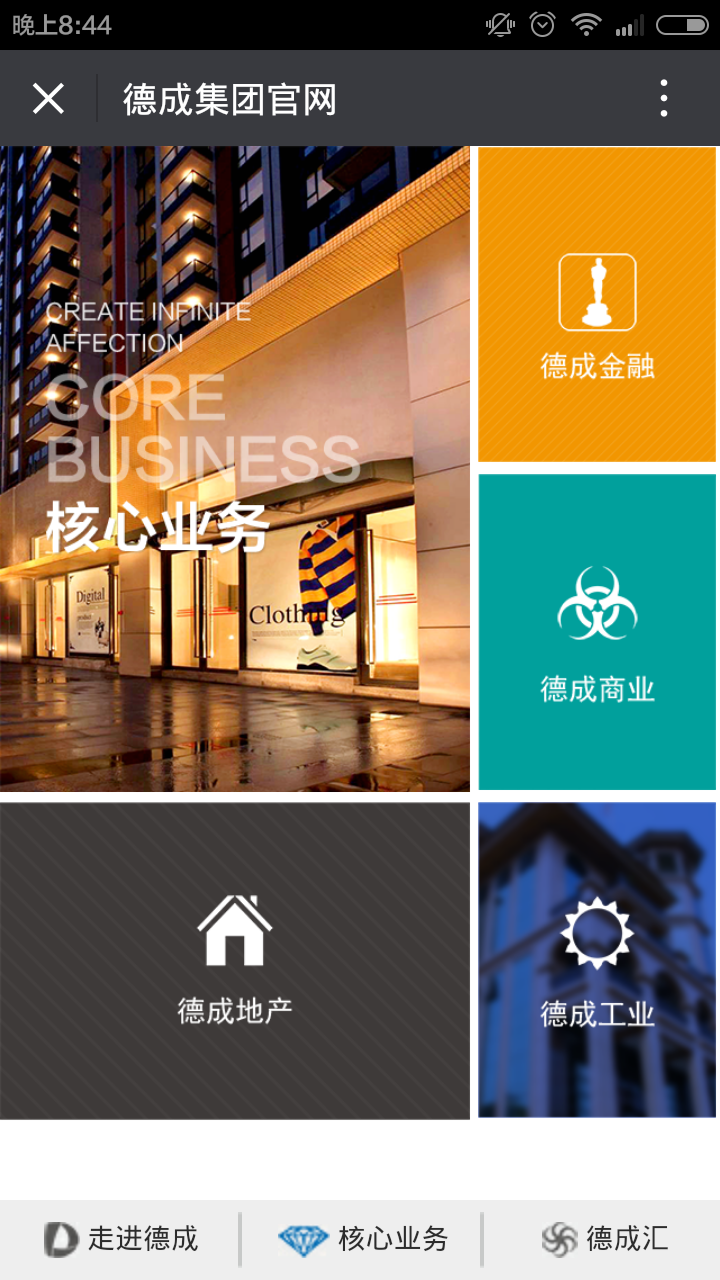This screenshot has height=1280, width=720.
Task: Close the 德成集团官网 page
Action: click(48, 99)
